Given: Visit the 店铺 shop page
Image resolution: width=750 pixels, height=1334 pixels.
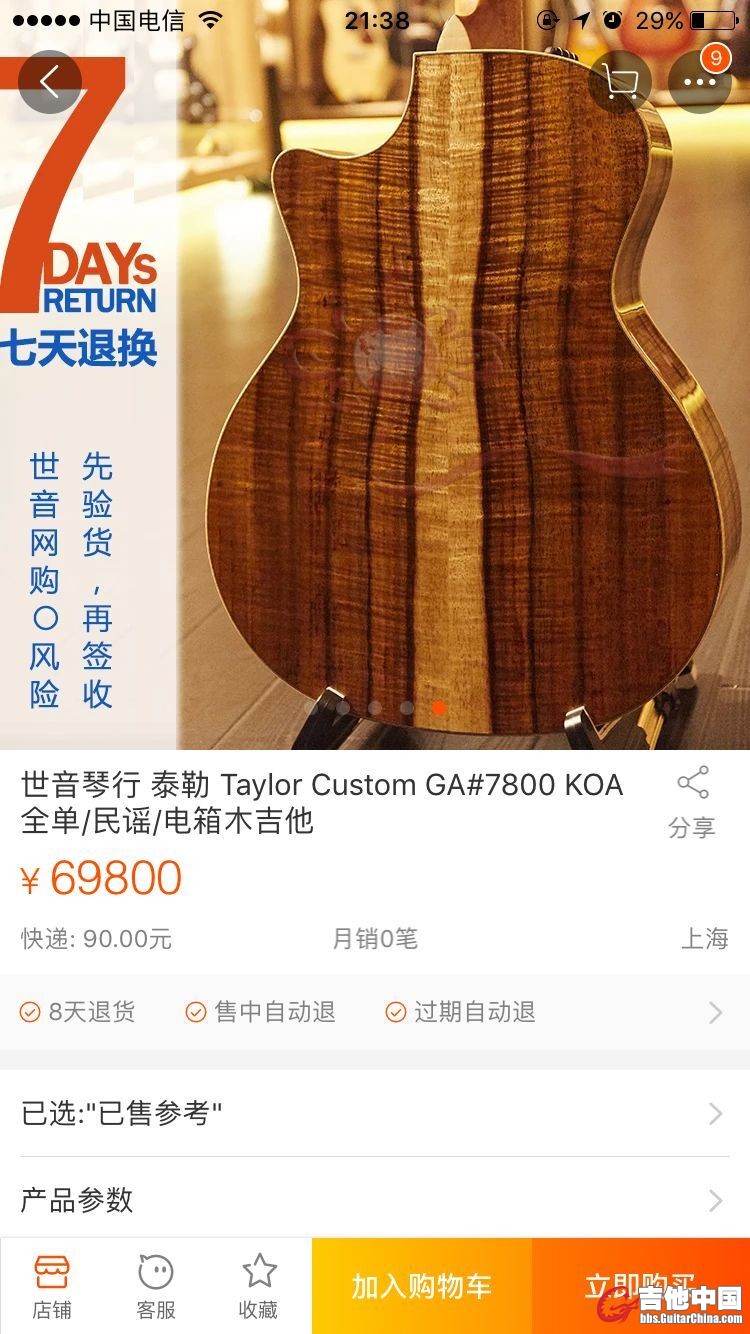Looking at the screenshot, I should pos(52,1286).
